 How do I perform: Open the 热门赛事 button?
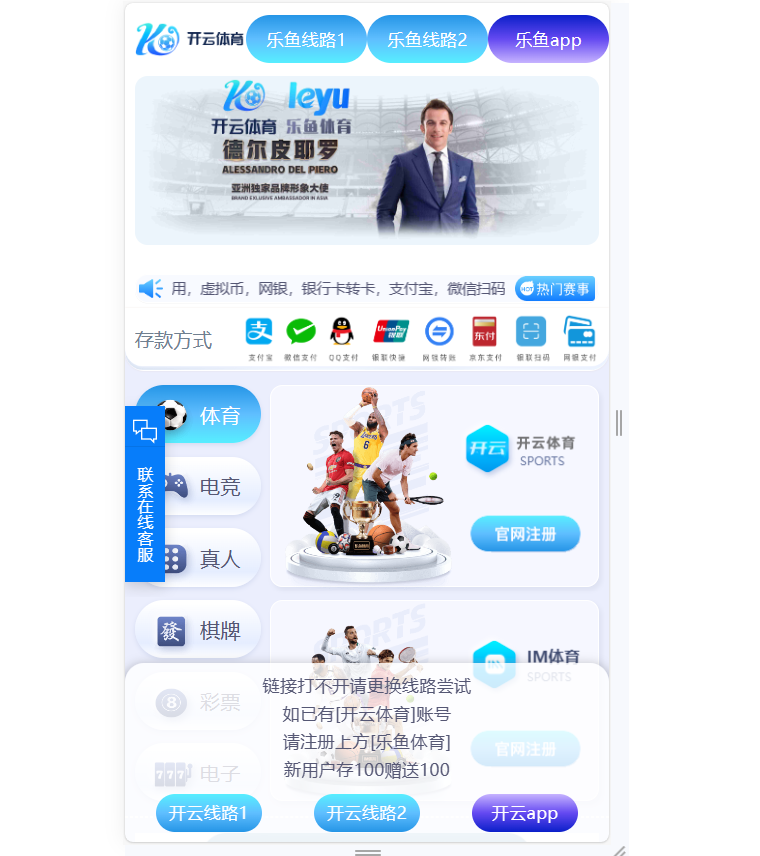point(555,289)
